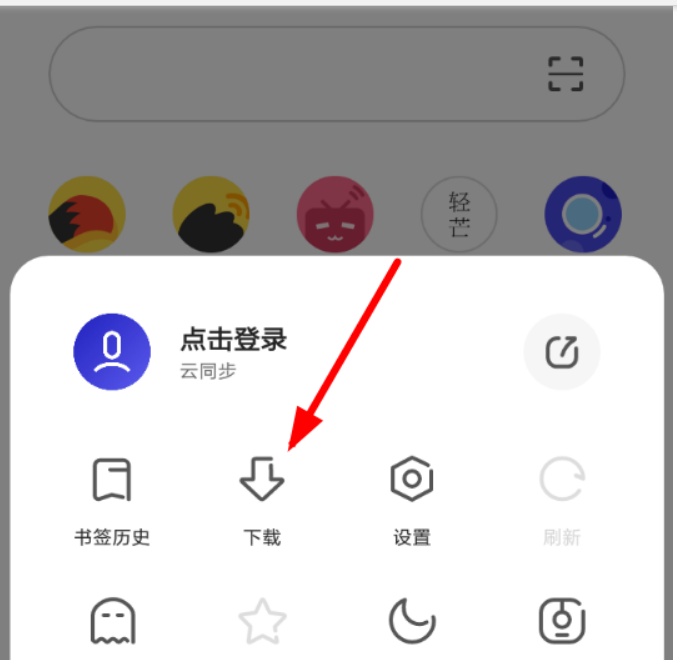This screenshot has width=677, height=660.
Task: Enable incognito mode with the ghost icon
Action: point(112,621)
